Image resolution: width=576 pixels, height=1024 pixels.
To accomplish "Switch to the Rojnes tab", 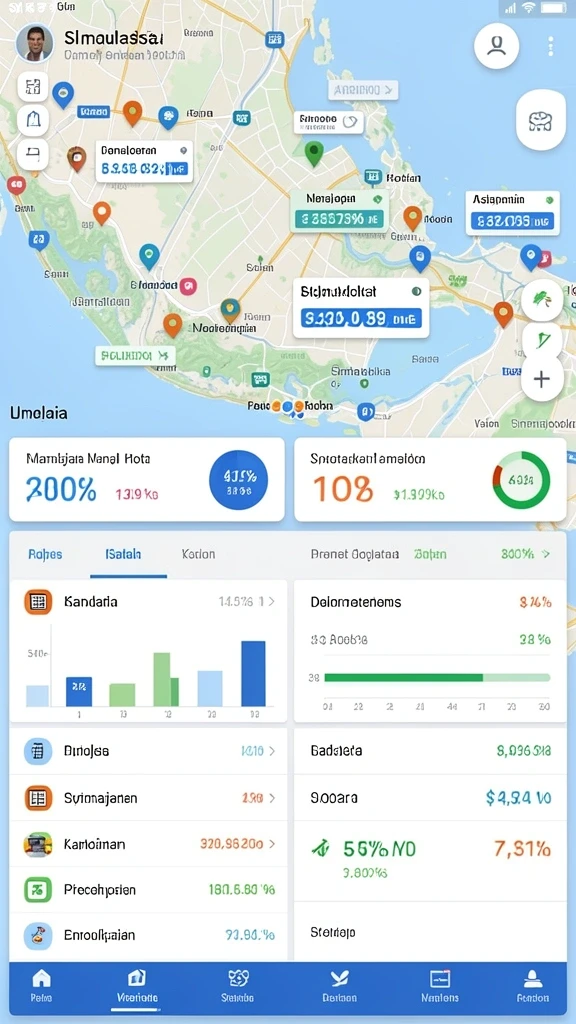I will point(45,554).
